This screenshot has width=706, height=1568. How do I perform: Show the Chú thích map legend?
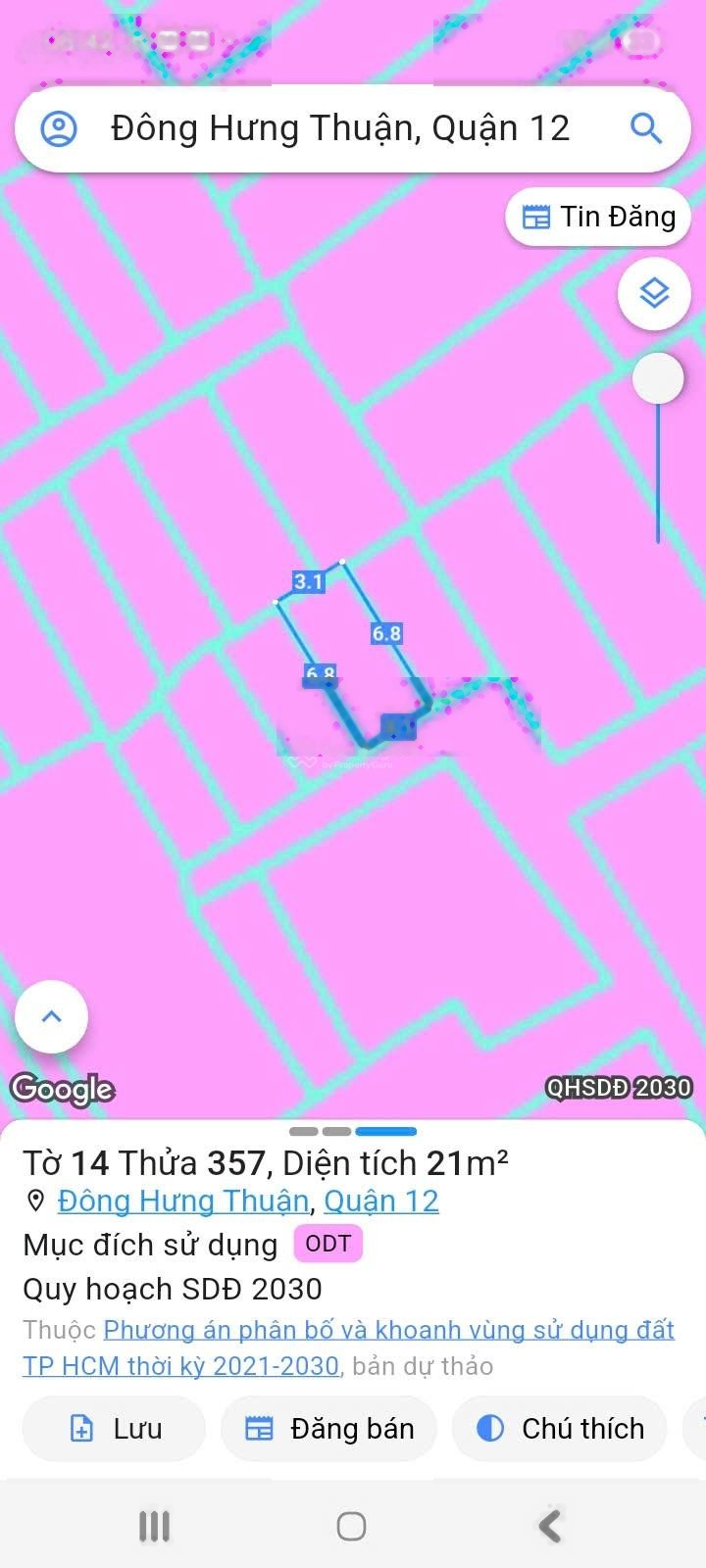pyautogui.click(x=560, y=1429)
